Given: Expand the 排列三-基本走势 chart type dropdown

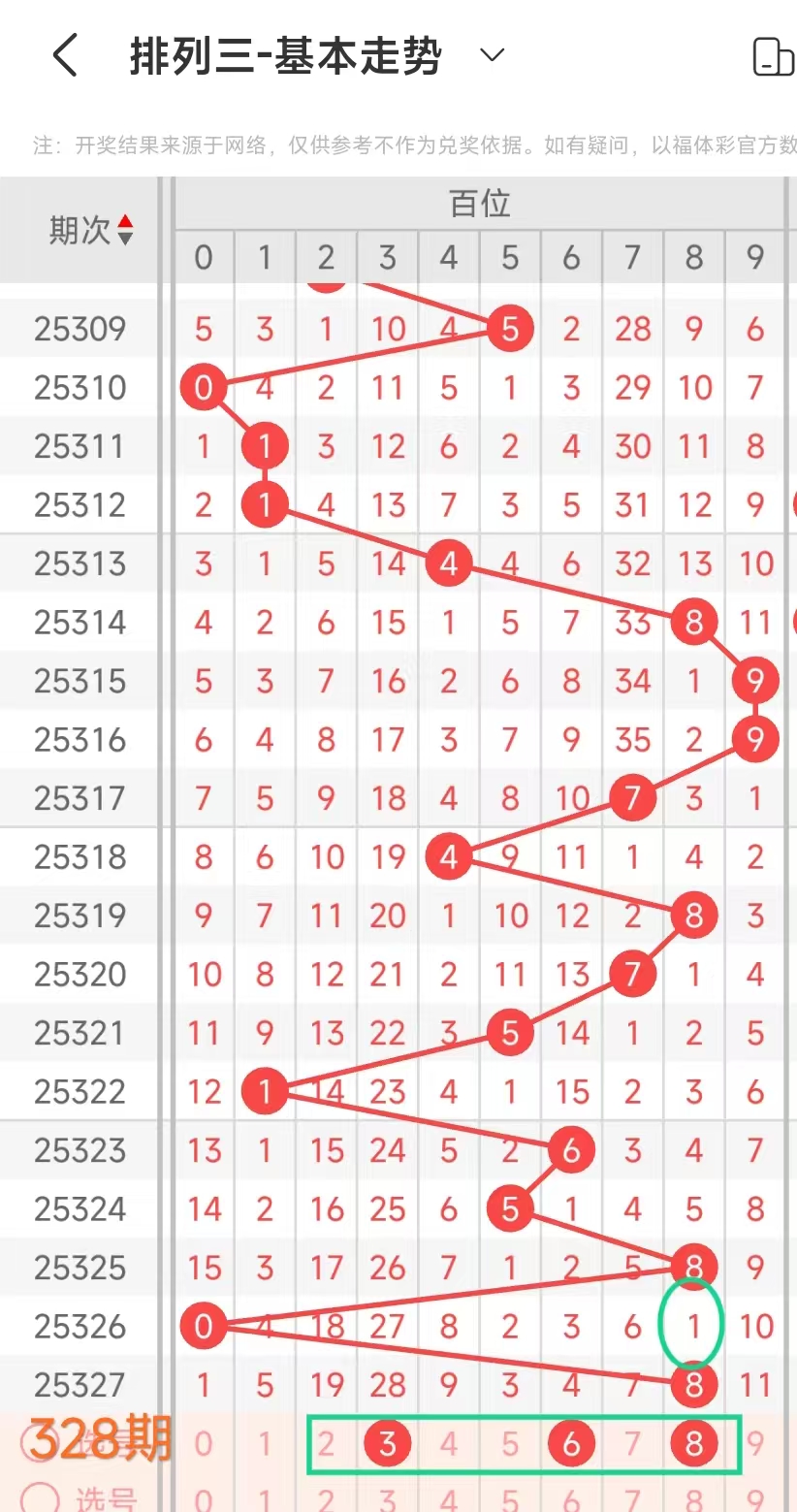Looking at the screenshot, I should coord(493,55).
